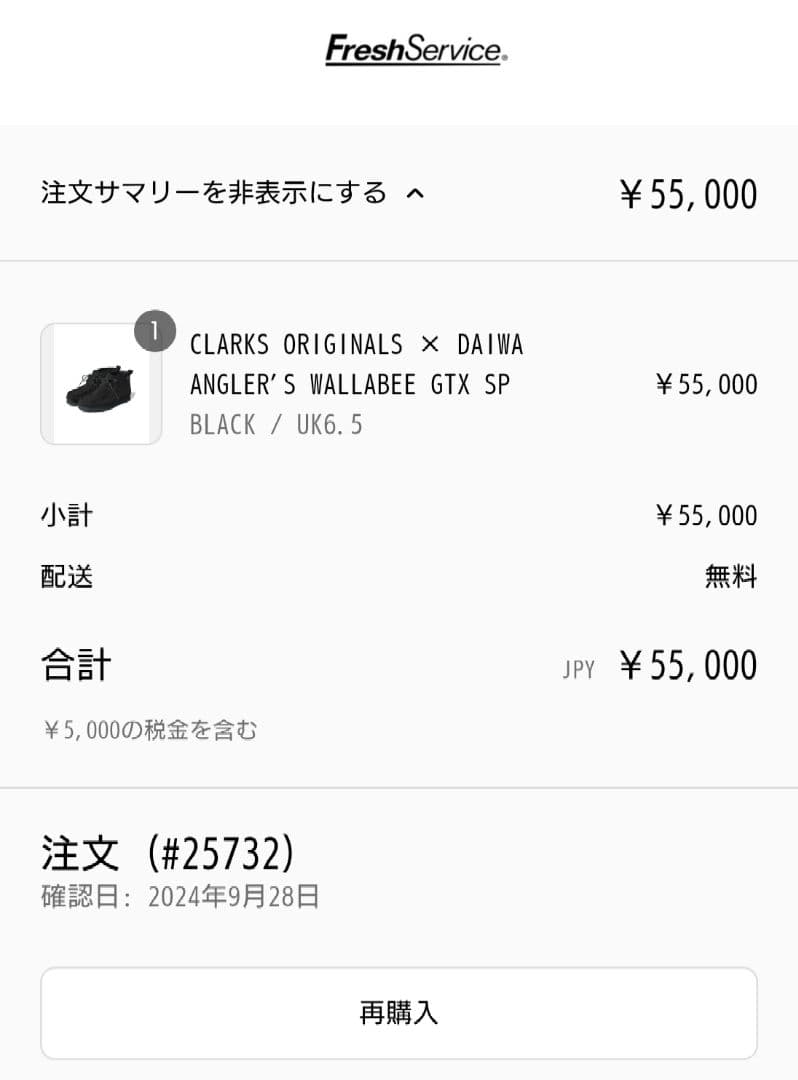Click the 小計 subtotal label
Viewport: 798px width, 1080px height.
[66, 515]
